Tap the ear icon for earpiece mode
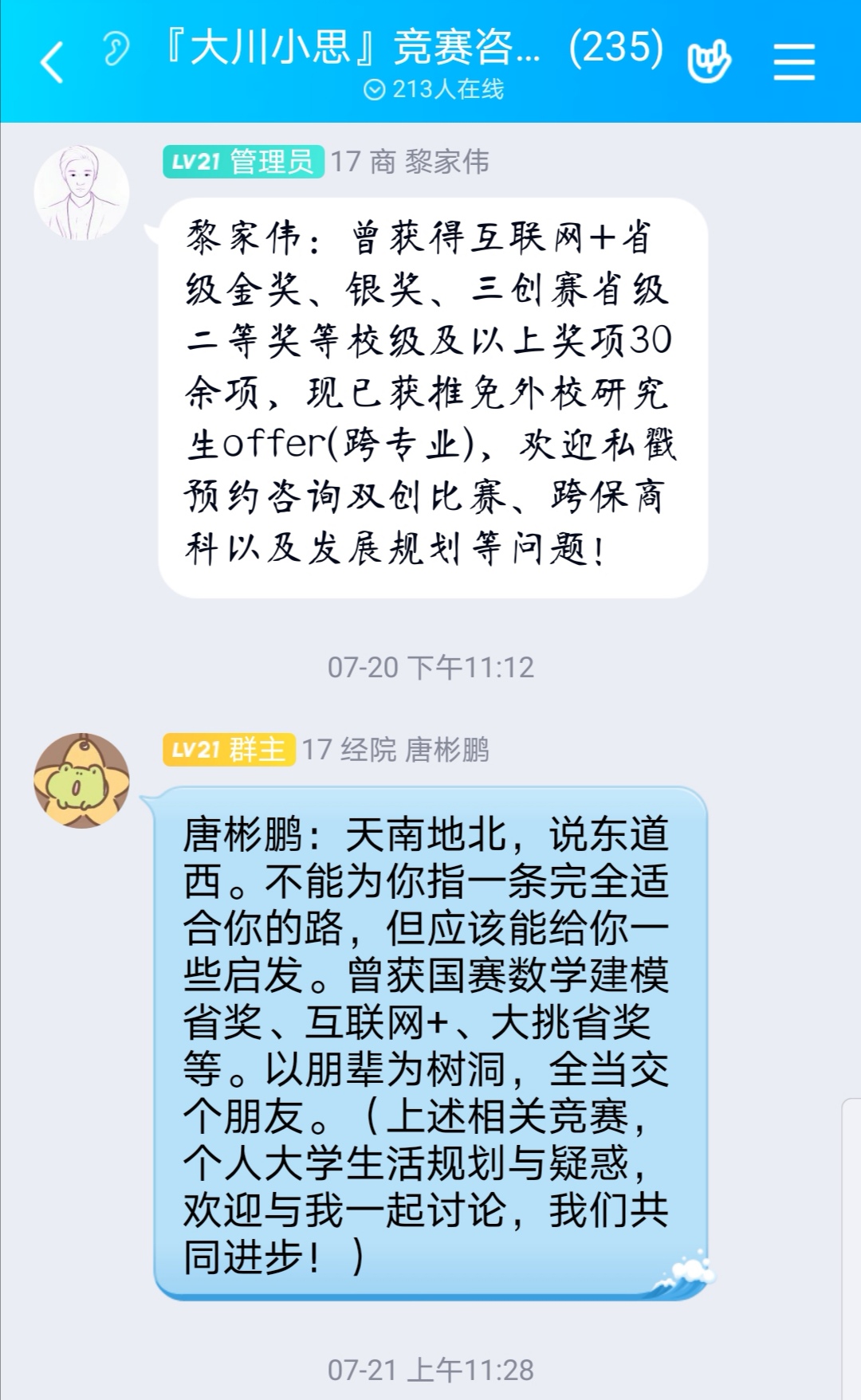The width and height of the screenshot is (861, 1400). coord(116,49)
